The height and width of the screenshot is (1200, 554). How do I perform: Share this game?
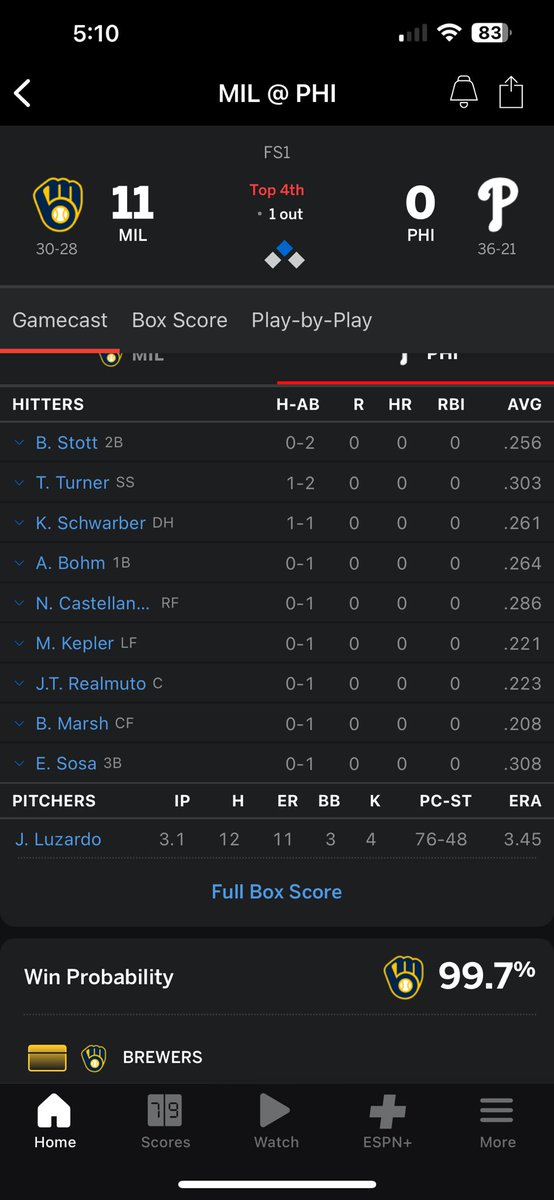pyautogui.click(x=511, y=92)
